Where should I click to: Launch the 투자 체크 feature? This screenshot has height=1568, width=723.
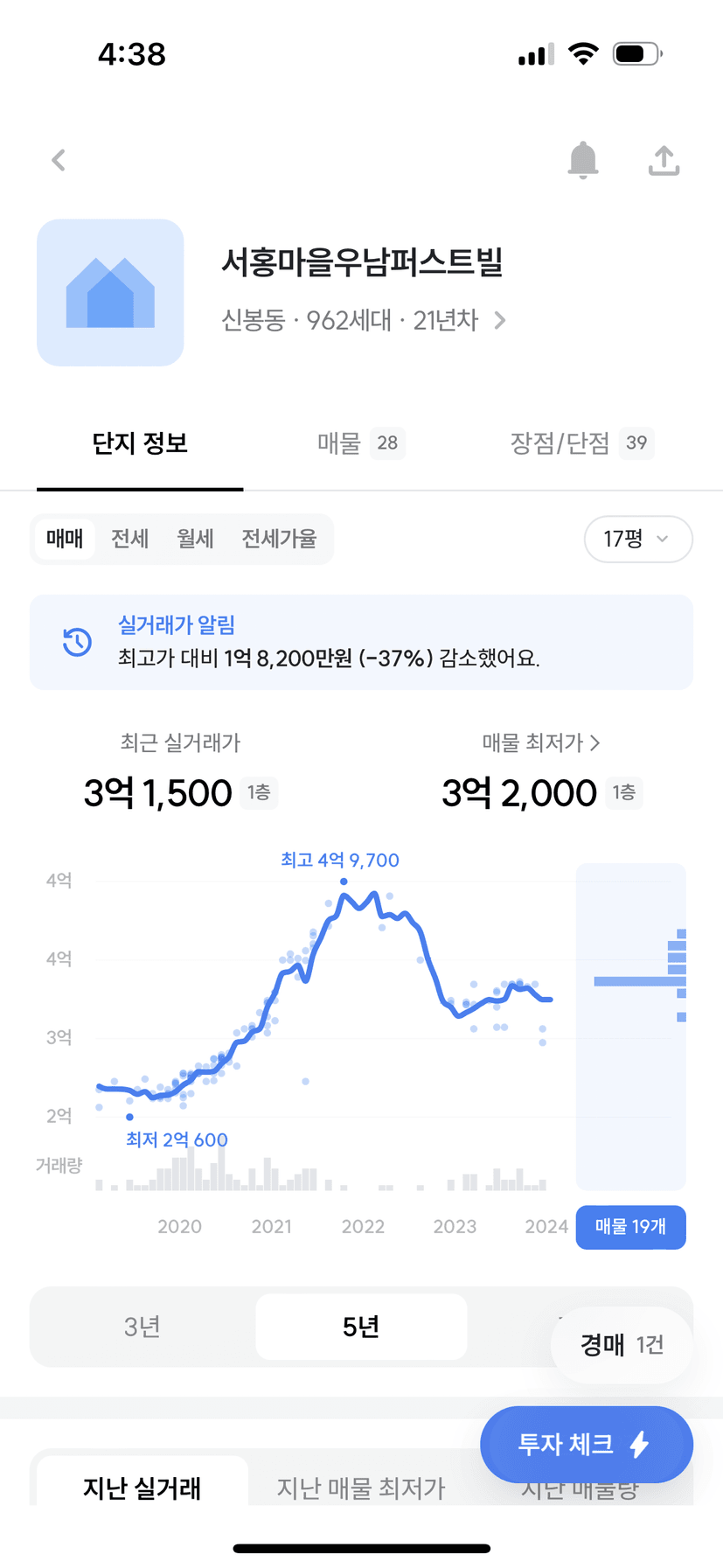[587, 1444]
